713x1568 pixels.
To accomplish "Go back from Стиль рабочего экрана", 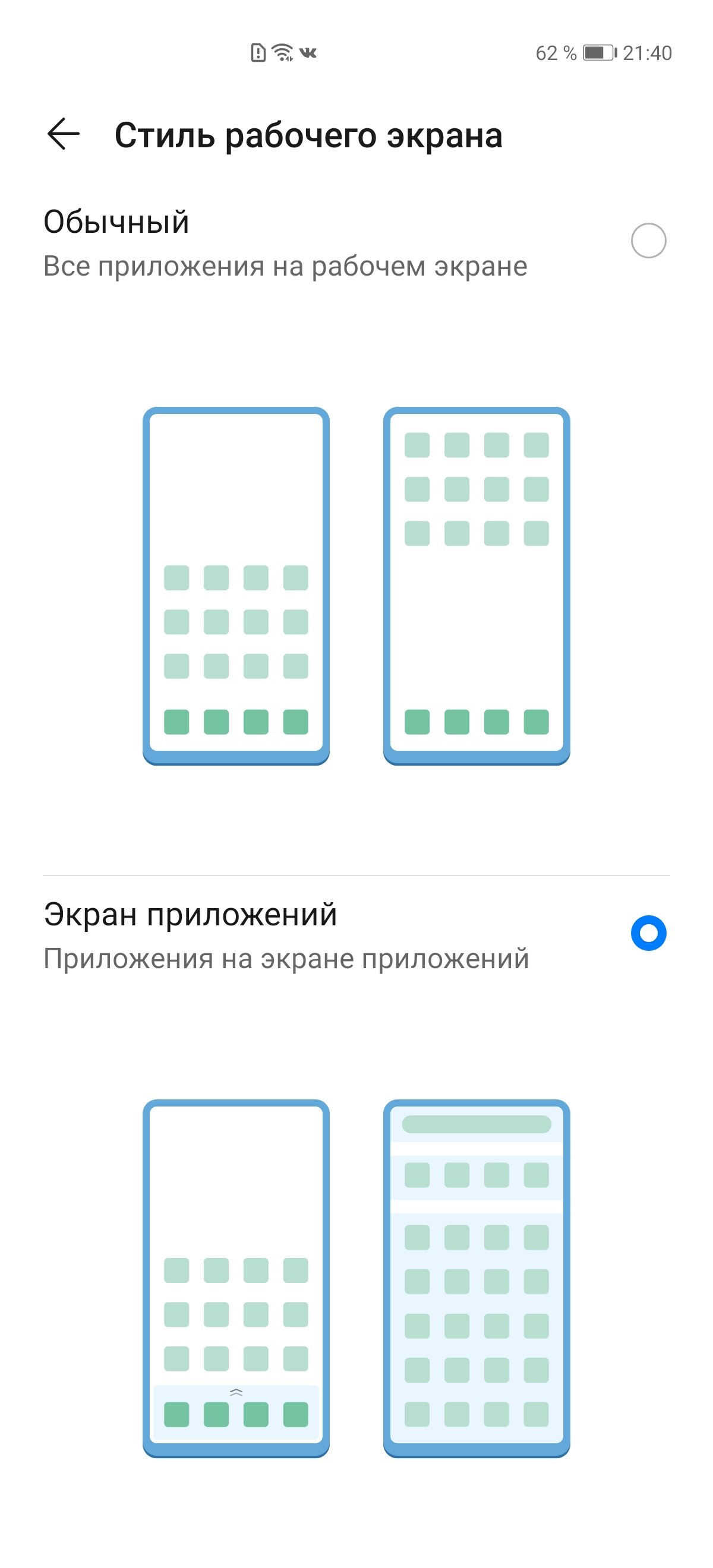I will [x=64, y=134].
